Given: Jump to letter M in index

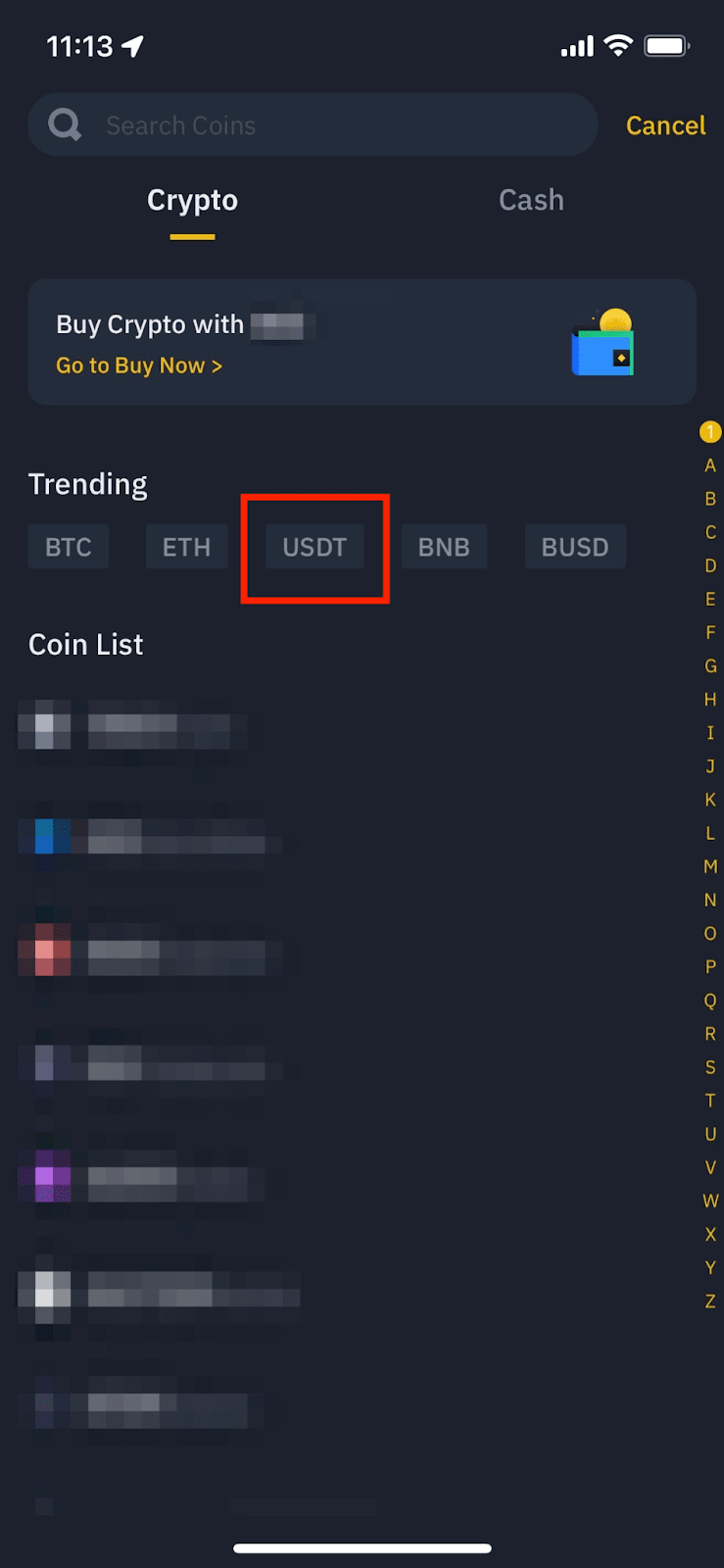Looking at the screenshot, I should coord(710,866).
